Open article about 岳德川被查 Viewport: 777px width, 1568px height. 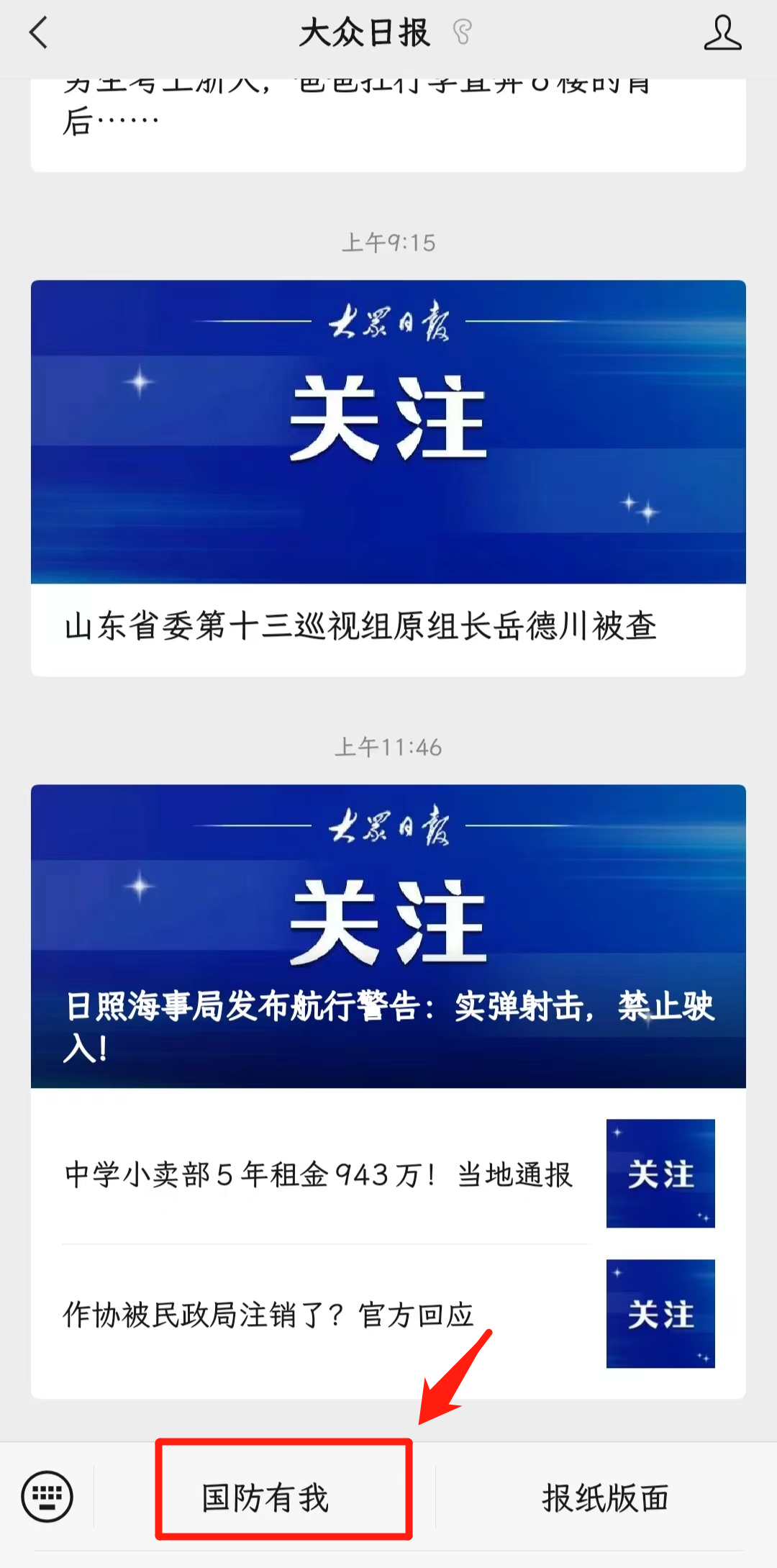coord(388,478)
